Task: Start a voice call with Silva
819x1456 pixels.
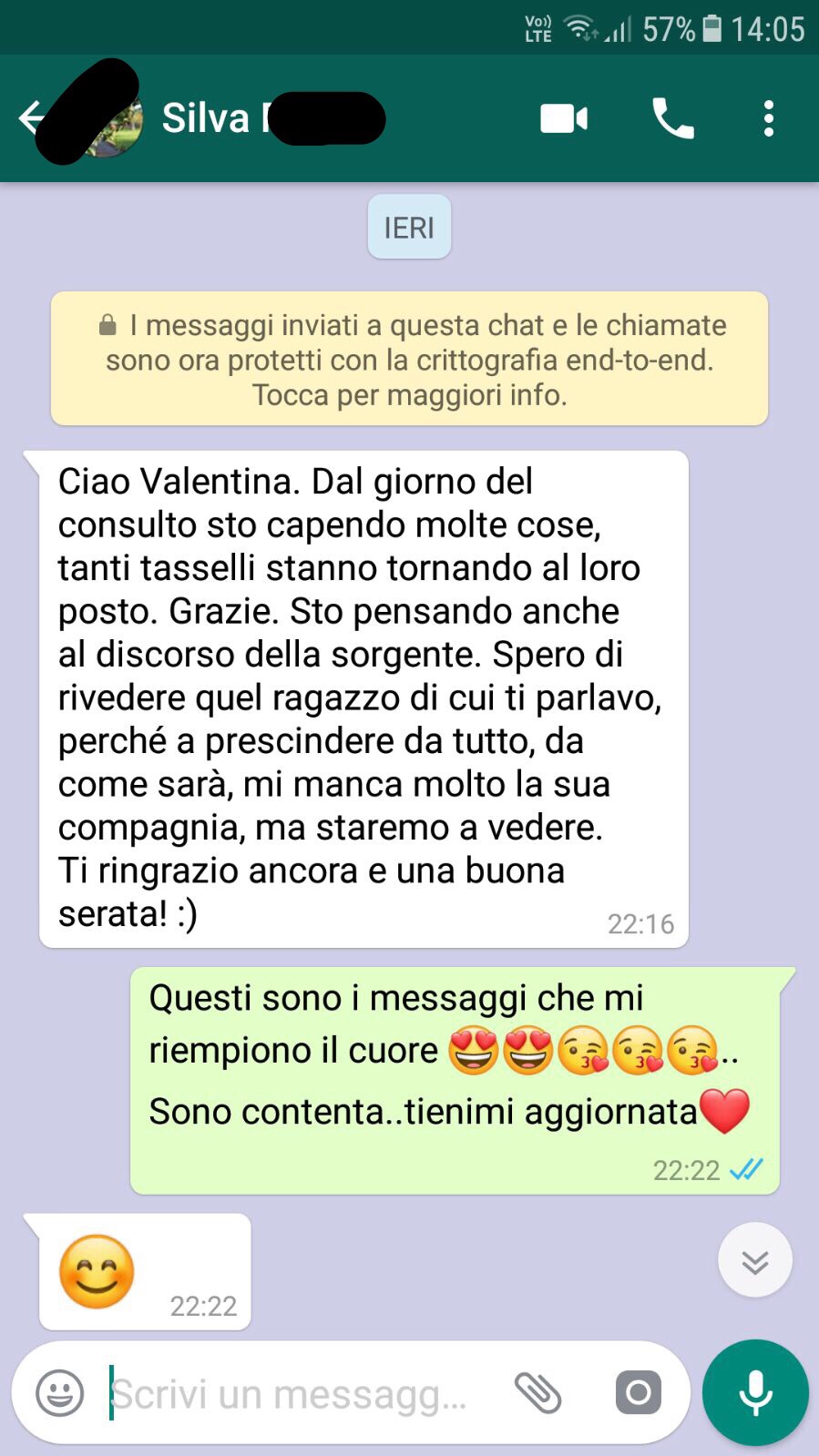Action: point(672,118)
